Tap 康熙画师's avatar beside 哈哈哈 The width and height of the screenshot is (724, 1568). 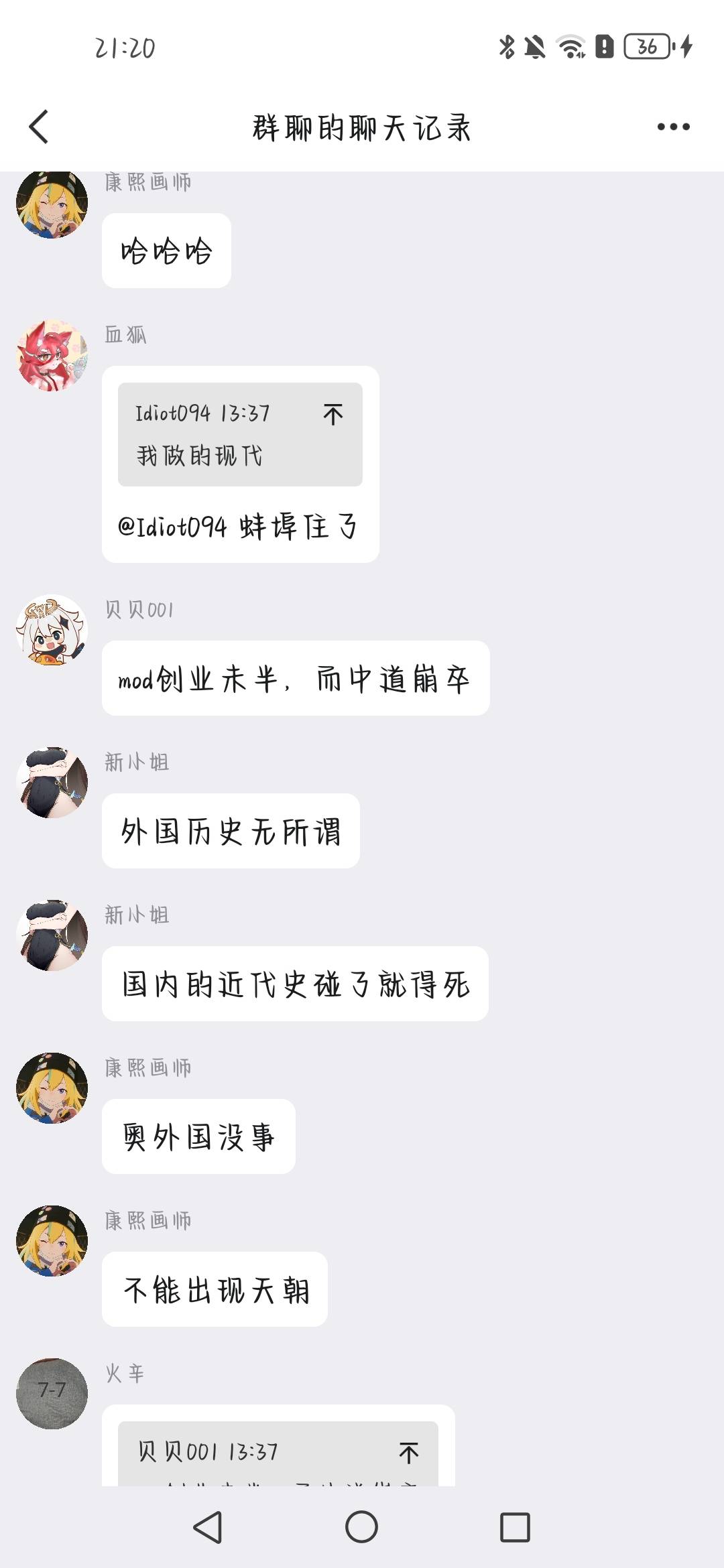52,203
